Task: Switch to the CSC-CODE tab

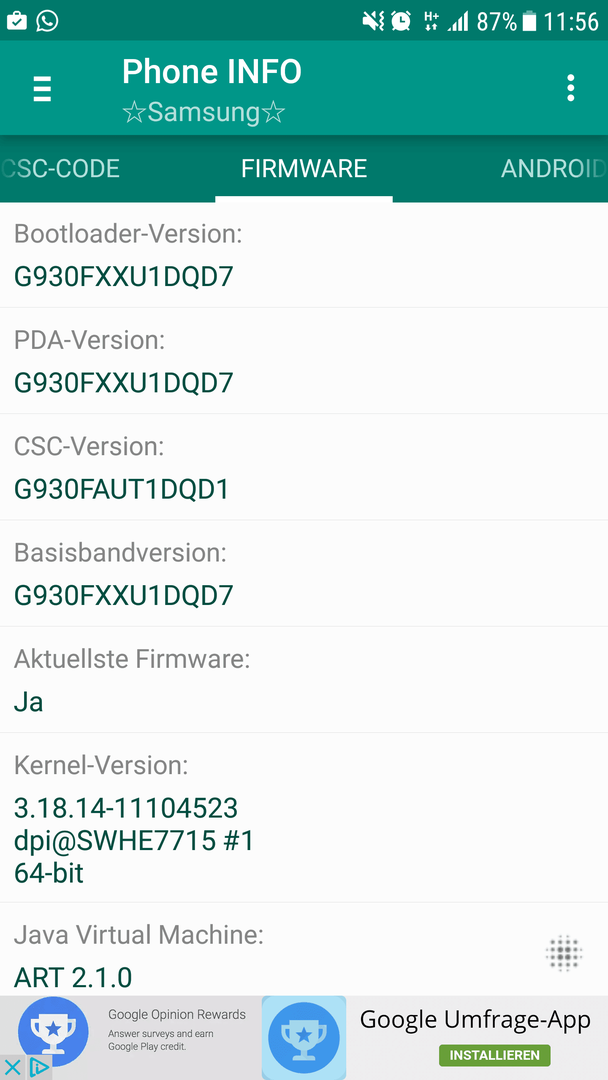Action: pos(60,169)
